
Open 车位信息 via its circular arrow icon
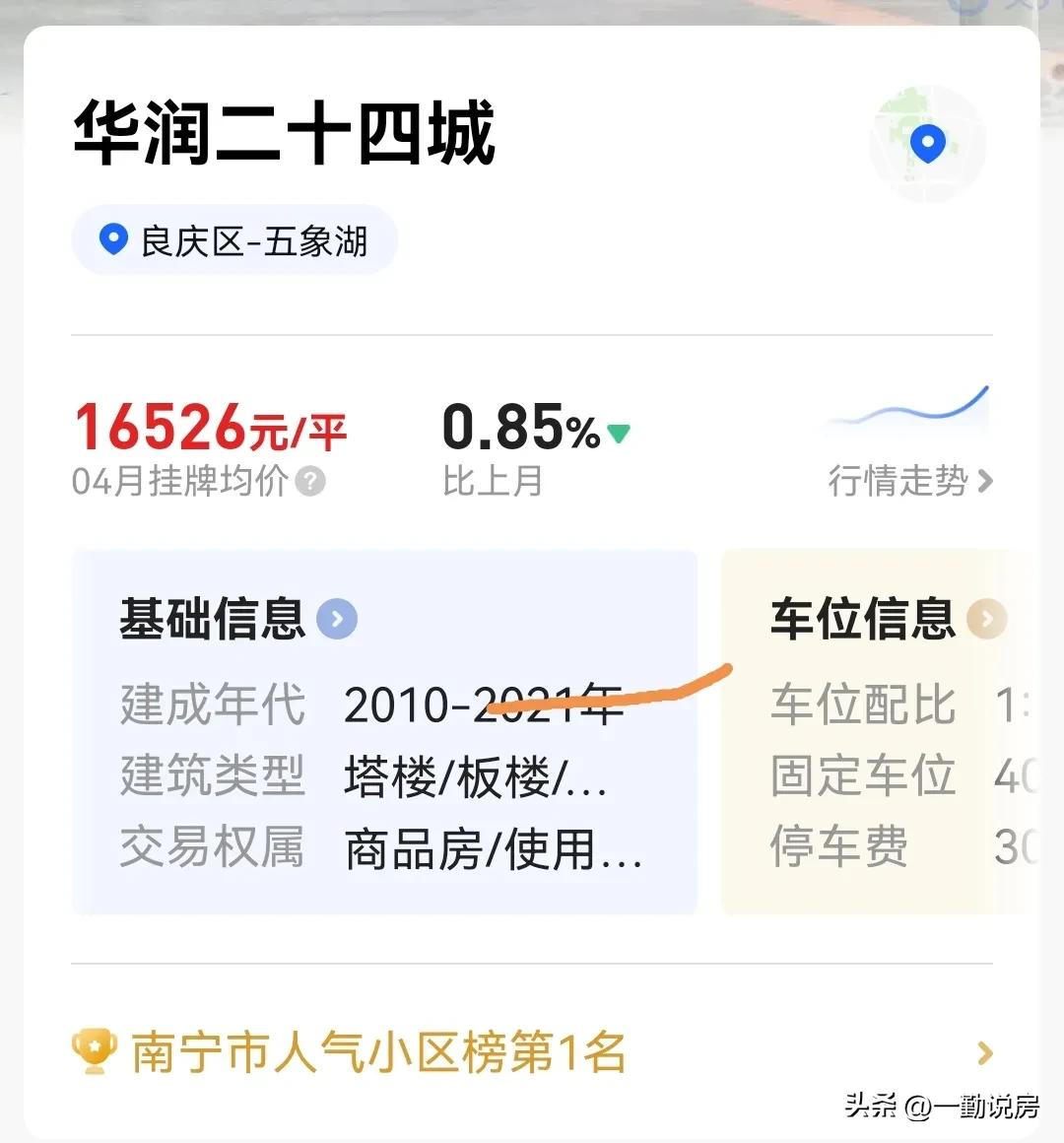coord(986,619)
